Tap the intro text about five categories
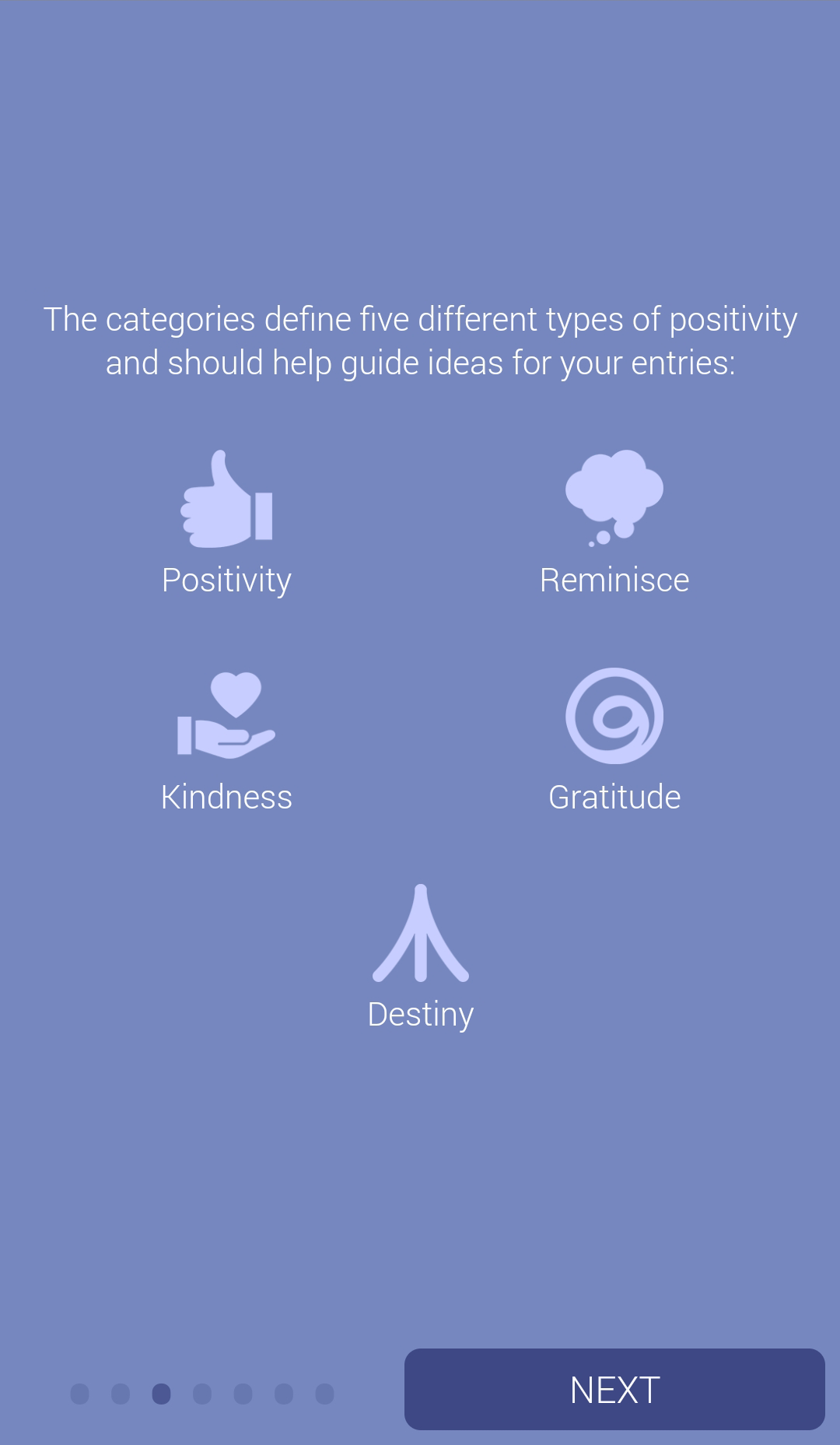 420,339
